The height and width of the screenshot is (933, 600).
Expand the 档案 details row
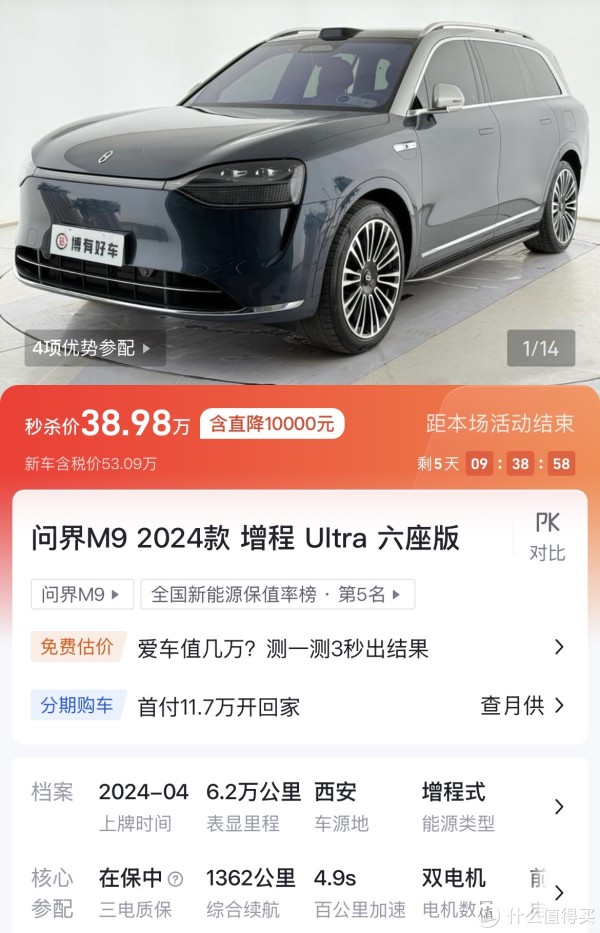pos(559,806)
